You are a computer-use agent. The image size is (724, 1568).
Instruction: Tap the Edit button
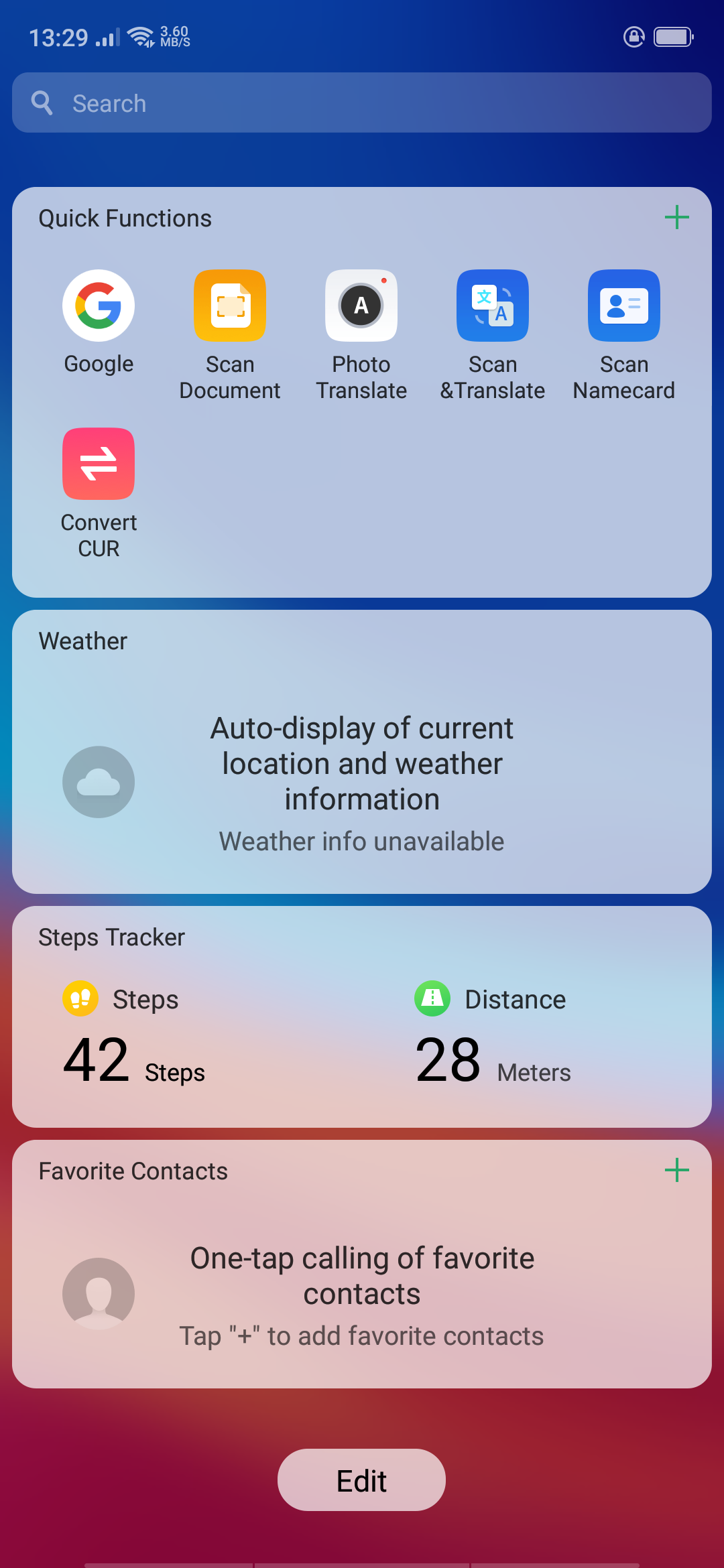click(x=362, y=1480)
